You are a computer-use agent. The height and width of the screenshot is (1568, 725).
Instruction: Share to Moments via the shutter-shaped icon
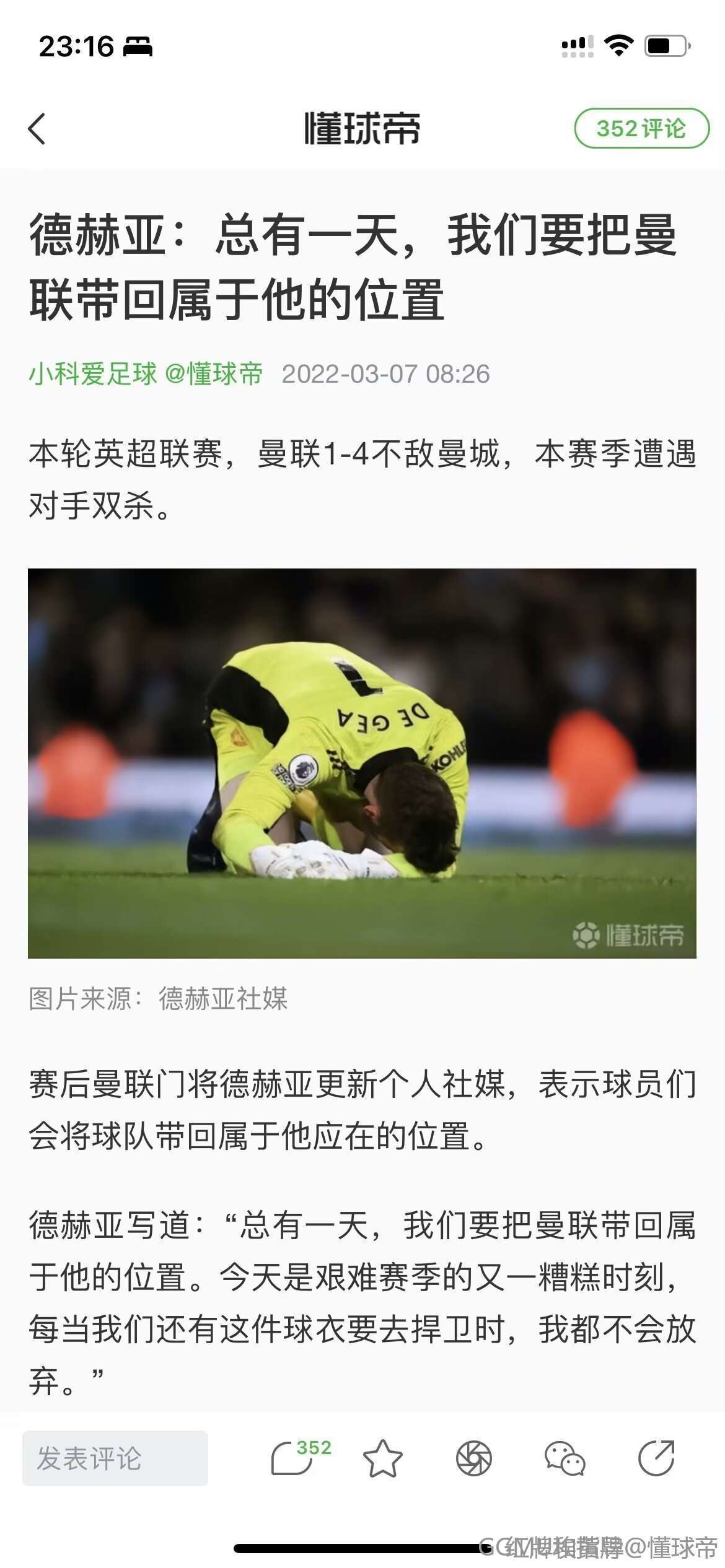(x=473, y=1458)
